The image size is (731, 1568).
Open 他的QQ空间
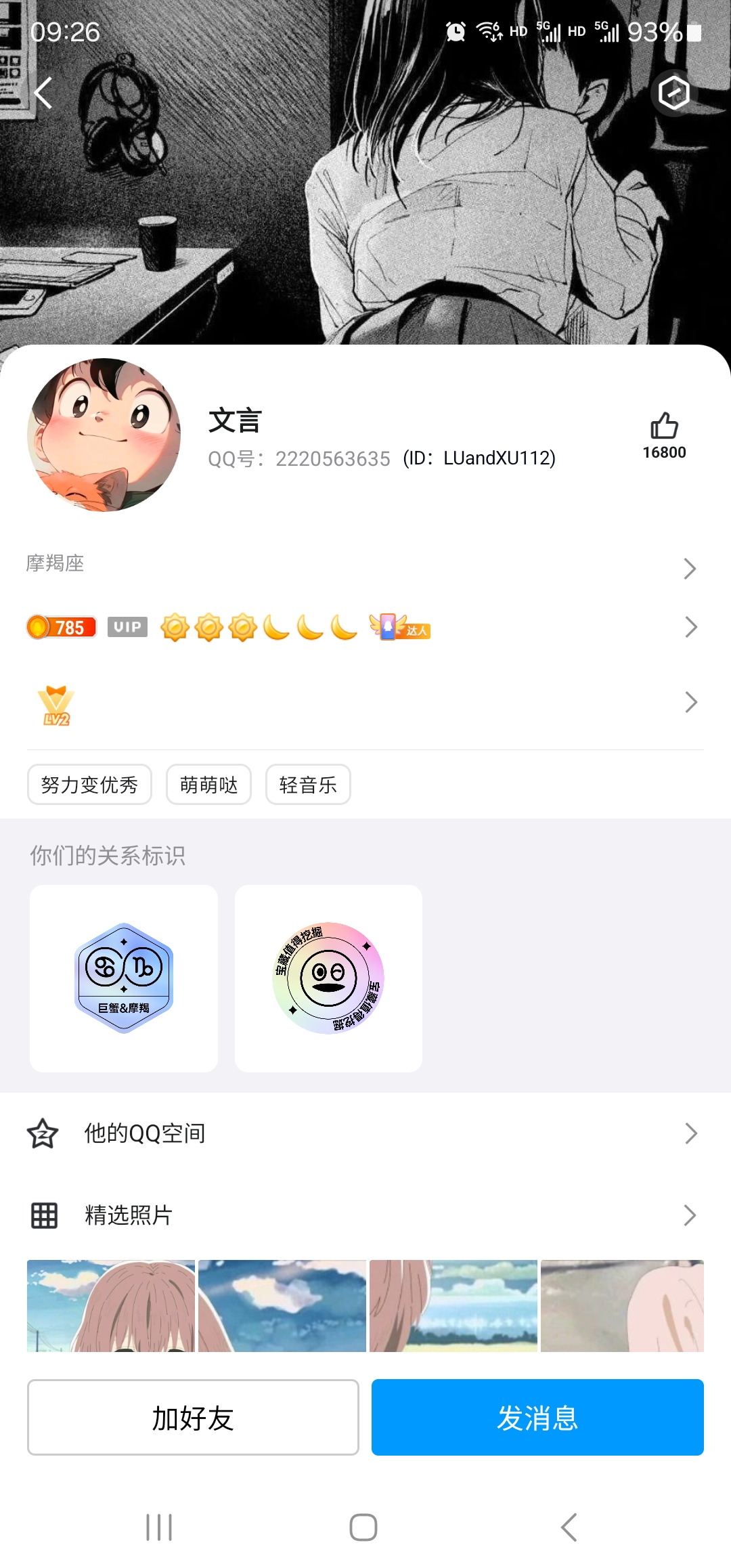[365, 1133]
